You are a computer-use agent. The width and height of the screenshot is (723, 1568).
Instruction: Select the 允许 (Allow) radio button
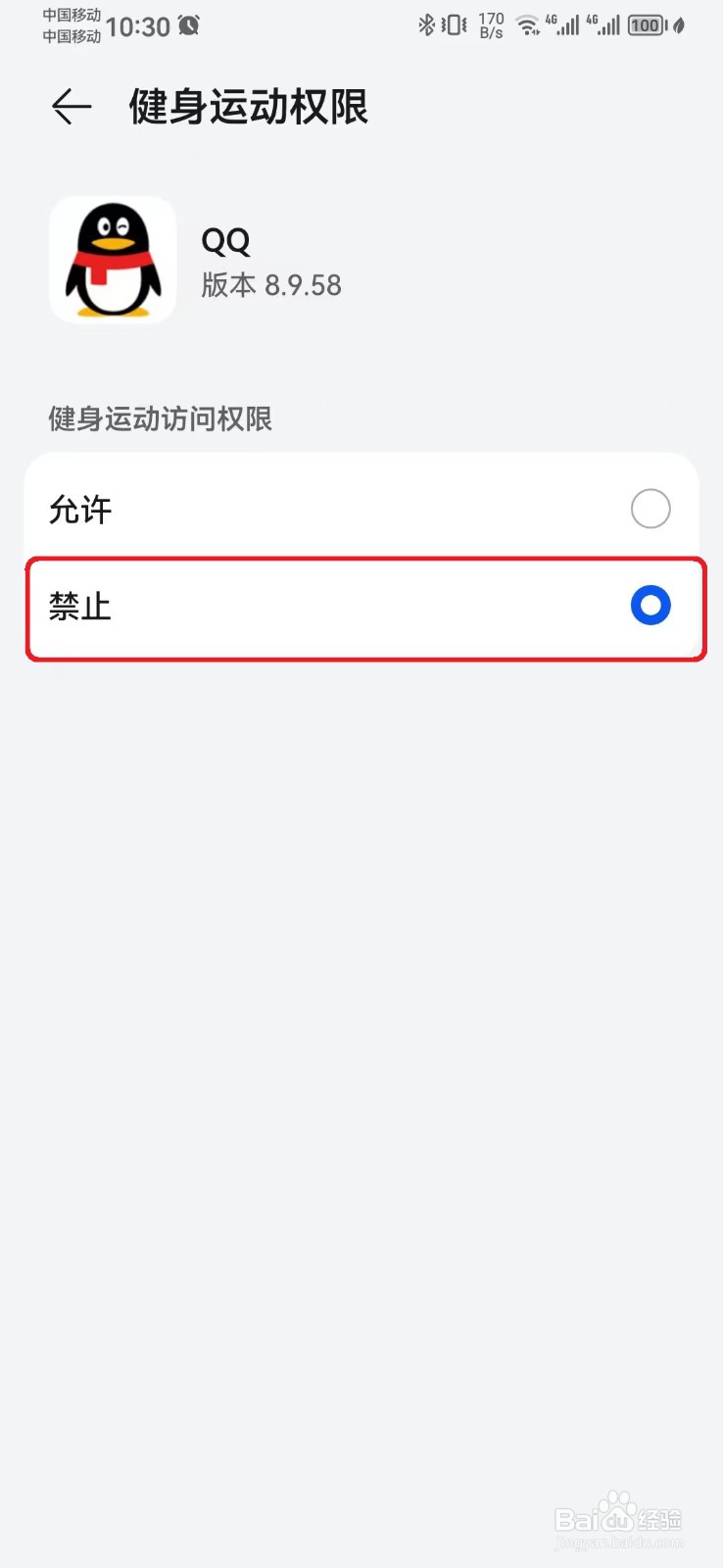[650, 509]
